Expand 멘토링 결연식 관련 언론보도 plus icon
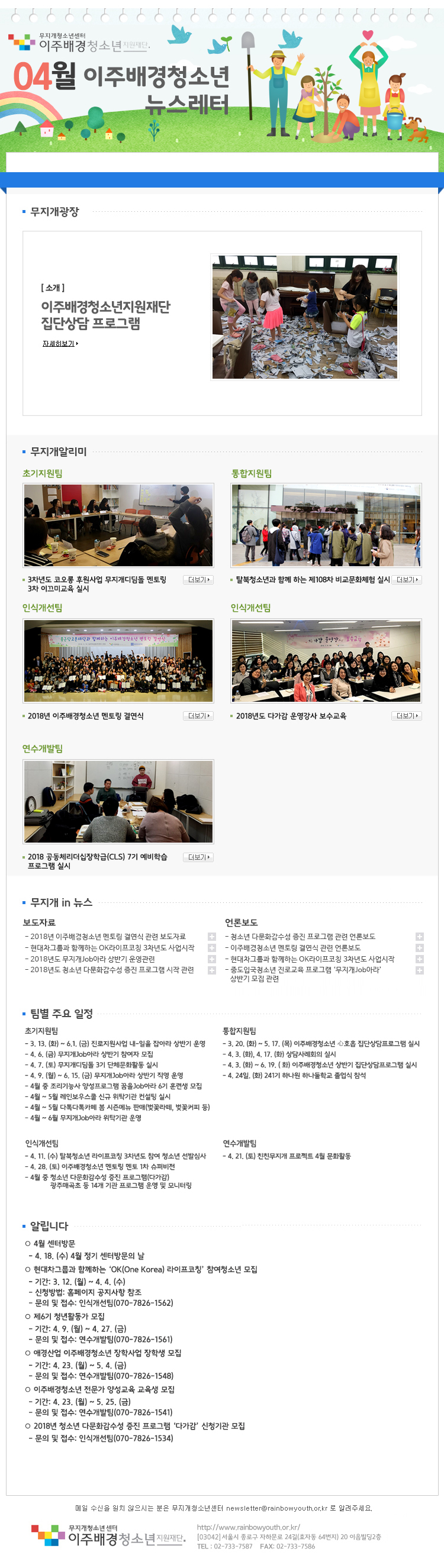The image size is (444, 1568). click(419, 948)
